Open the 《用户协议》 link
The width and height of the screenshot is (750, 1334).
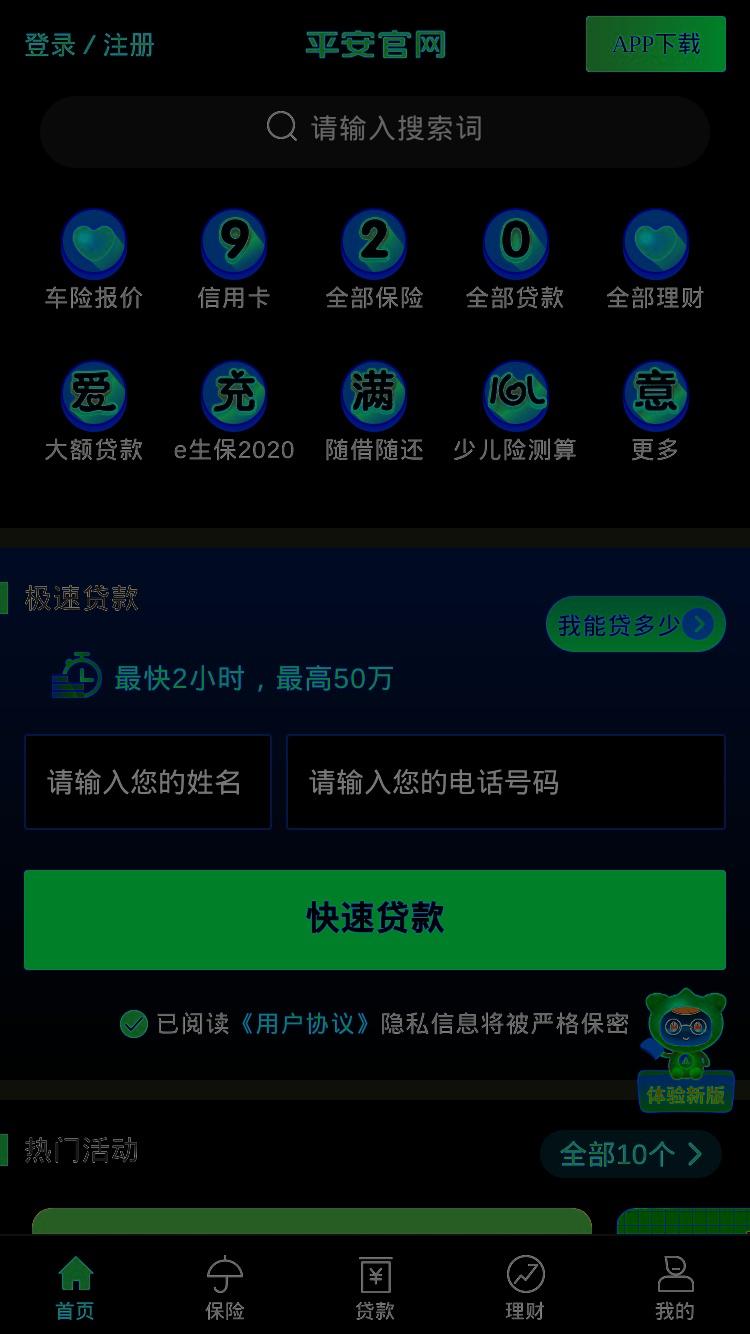tap(305, 1024)
